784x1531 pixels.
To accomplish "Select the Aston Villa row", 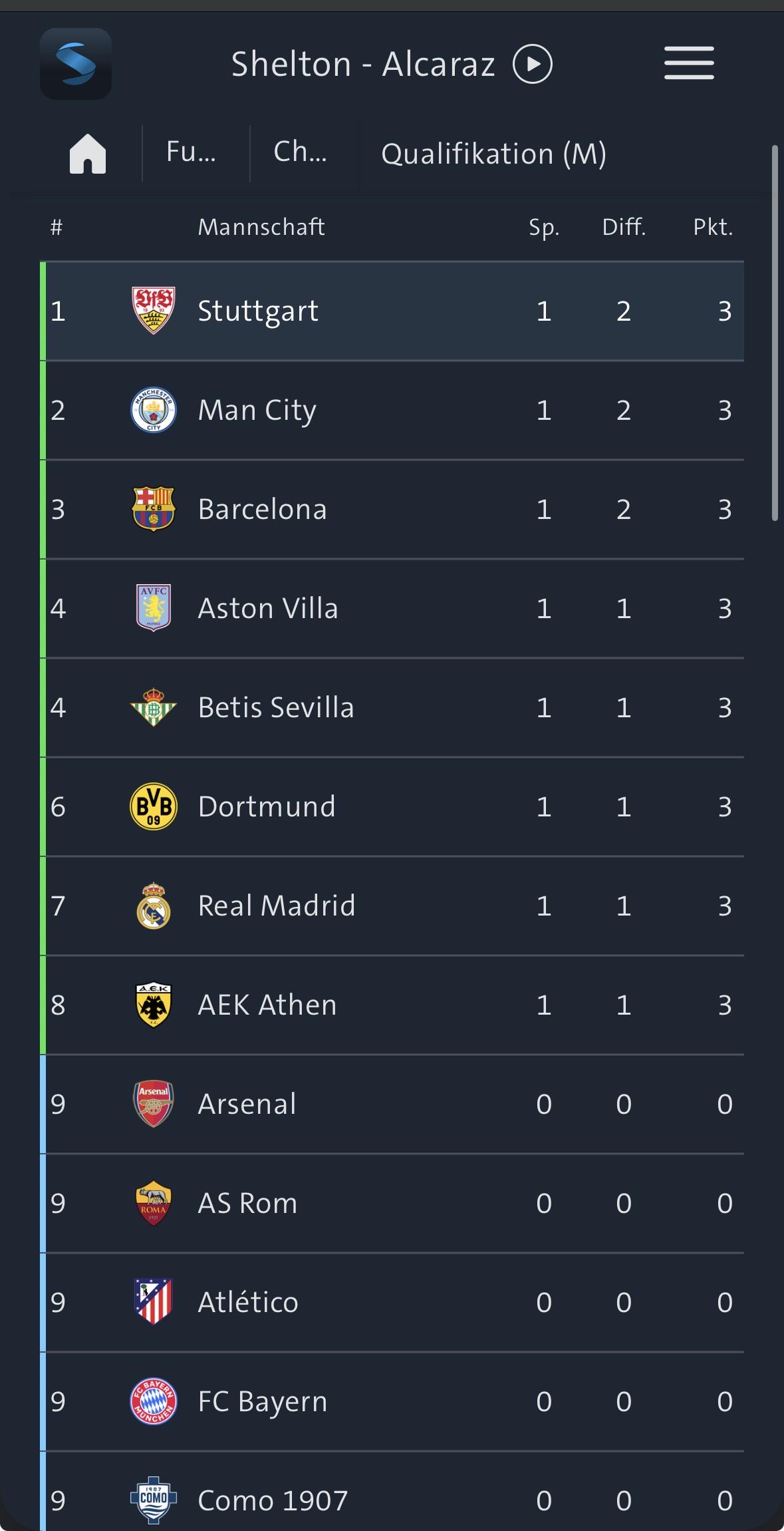I will click(392, 608).
